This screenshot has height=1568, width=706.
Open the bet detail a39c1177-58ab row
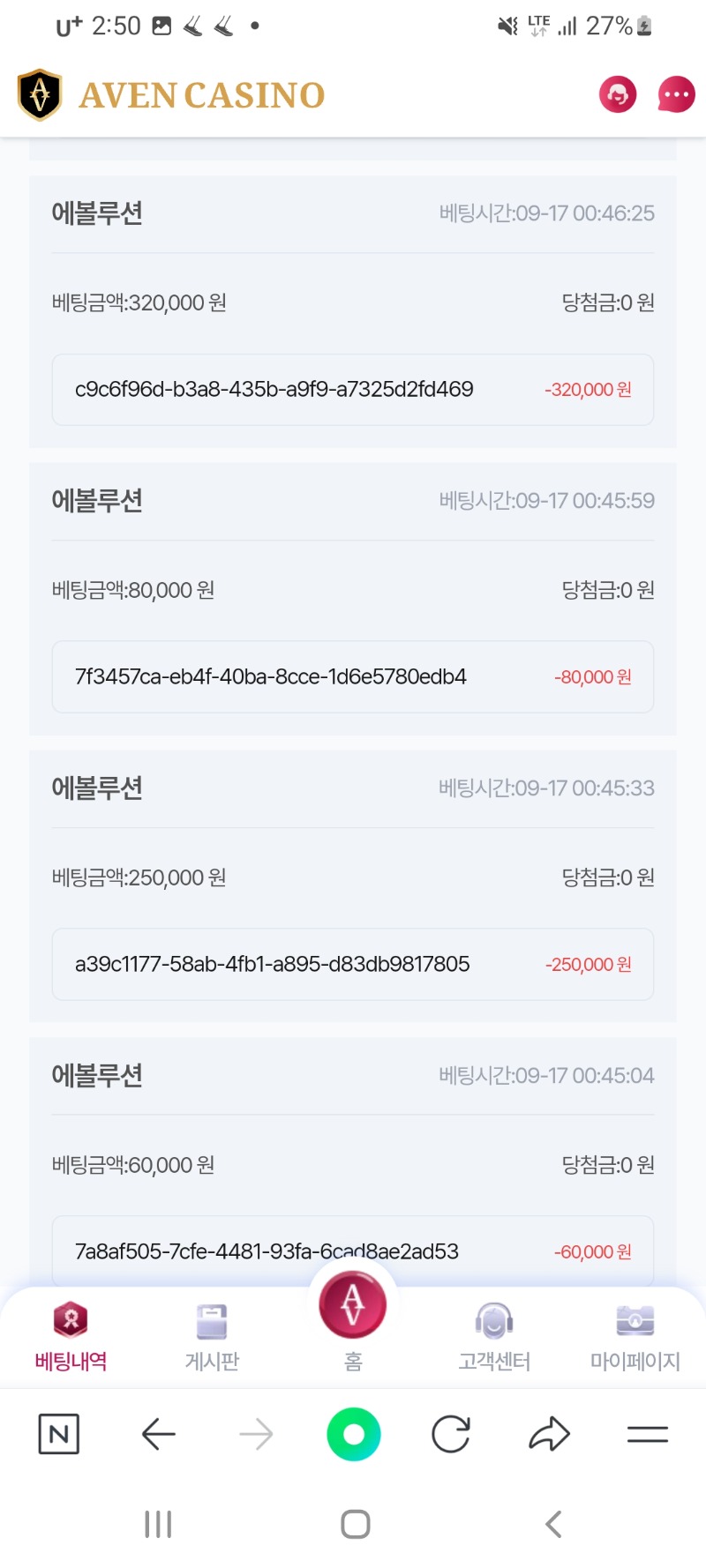[x=353, y=964]
